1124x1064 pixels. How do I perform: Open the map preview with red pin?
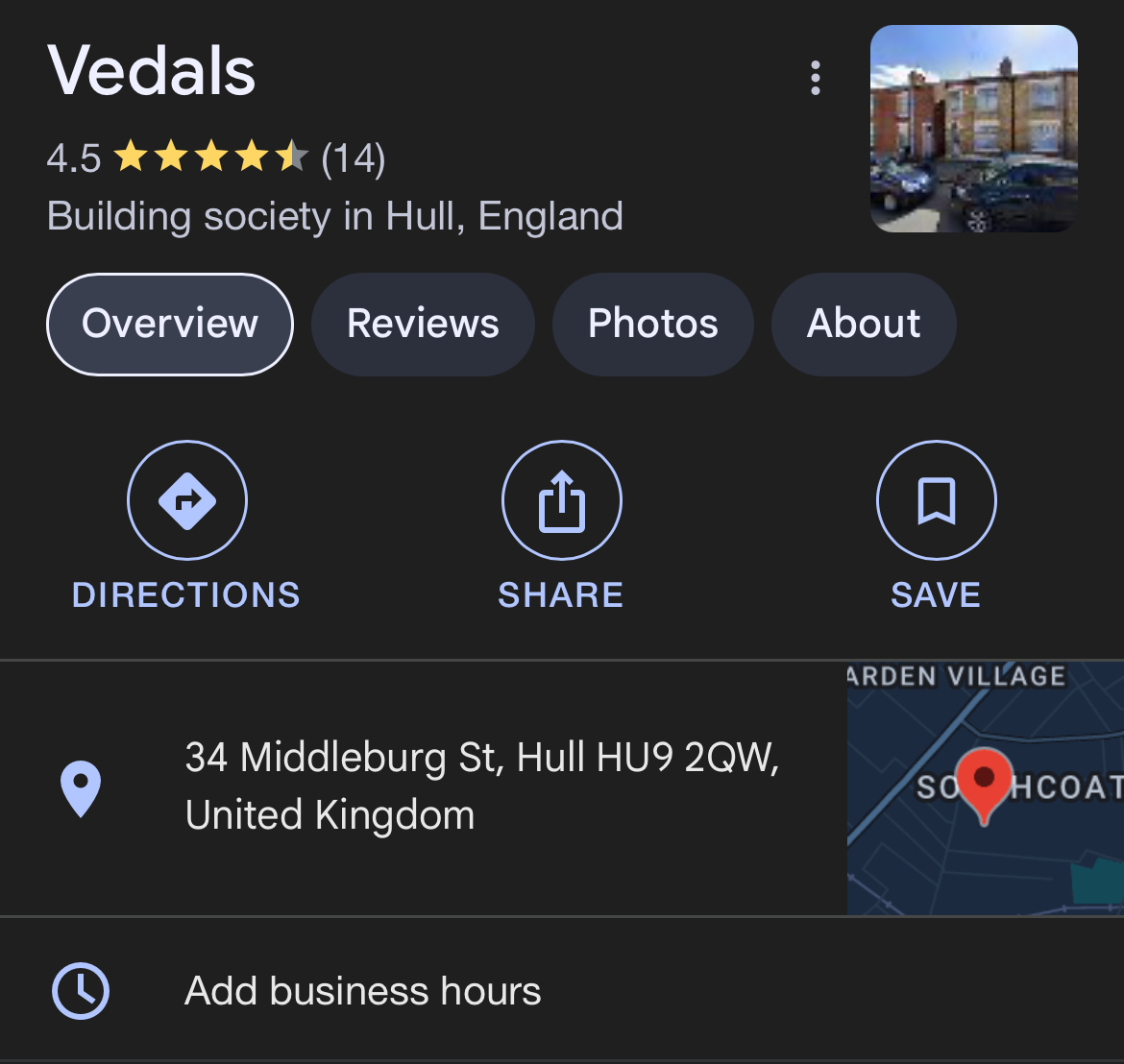(984, 787)
